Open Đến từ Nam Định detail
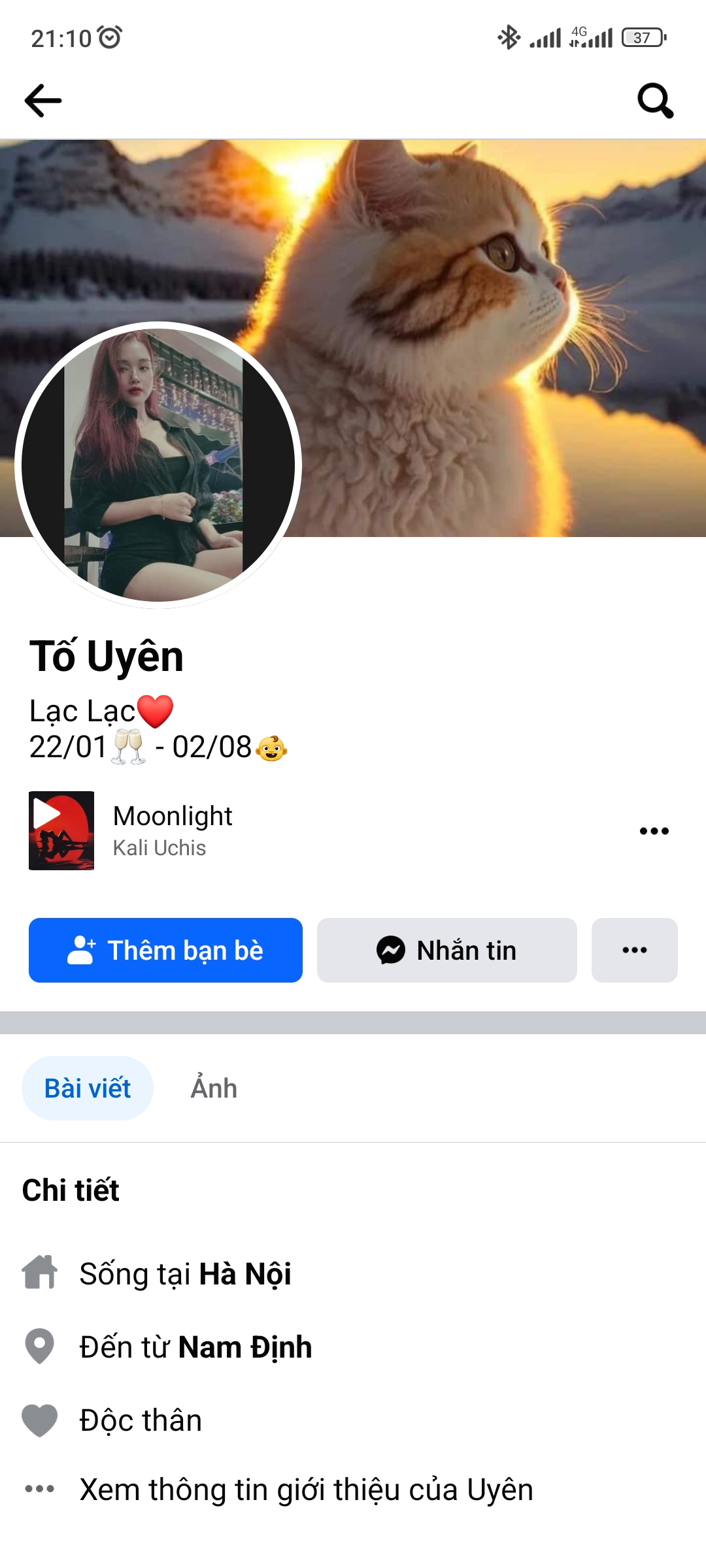The width and height of the screenshot is (706, 1568). click(x=195, y=1347)
